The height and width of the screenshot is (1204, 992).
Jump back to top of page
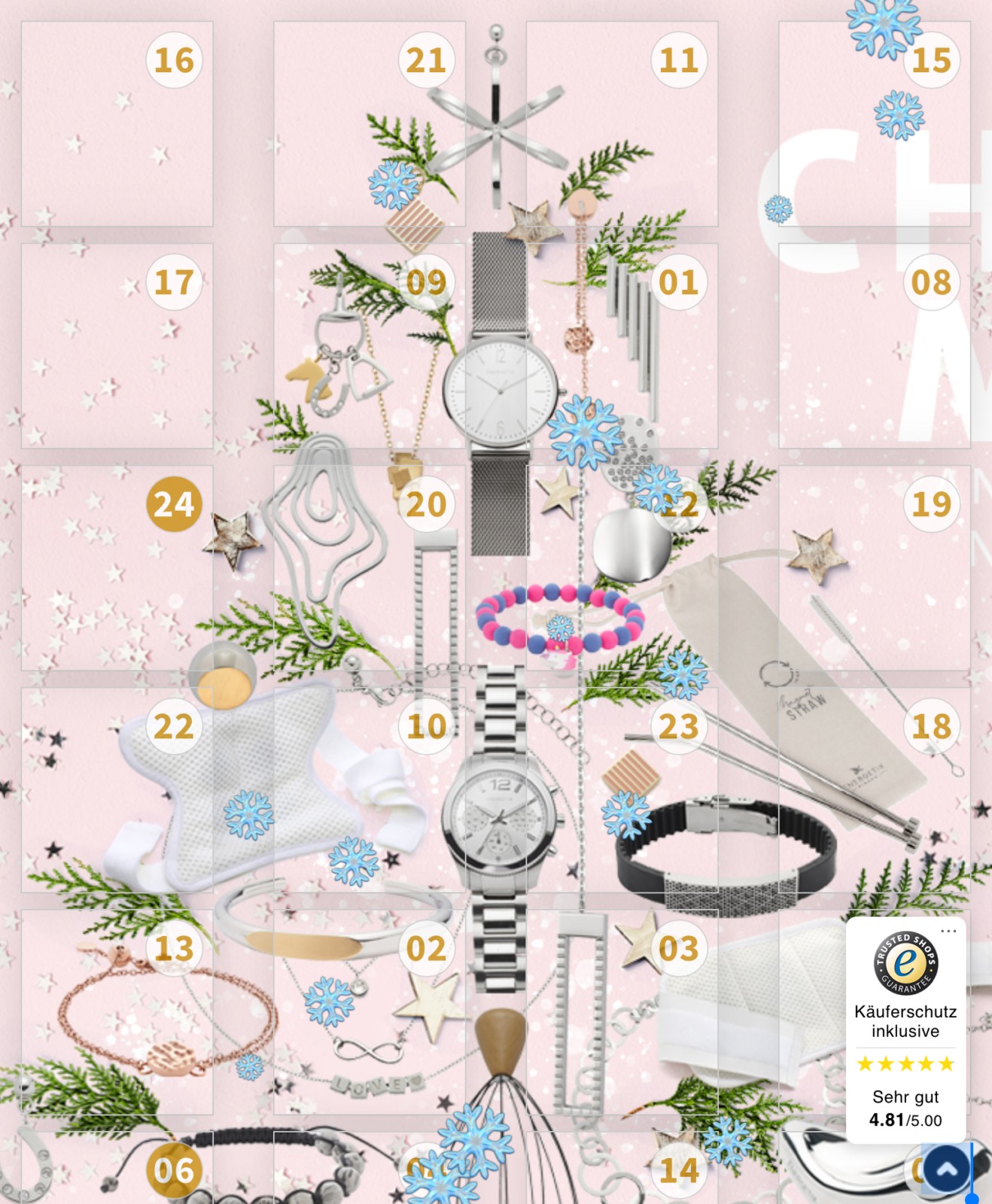pos(947,1169)
